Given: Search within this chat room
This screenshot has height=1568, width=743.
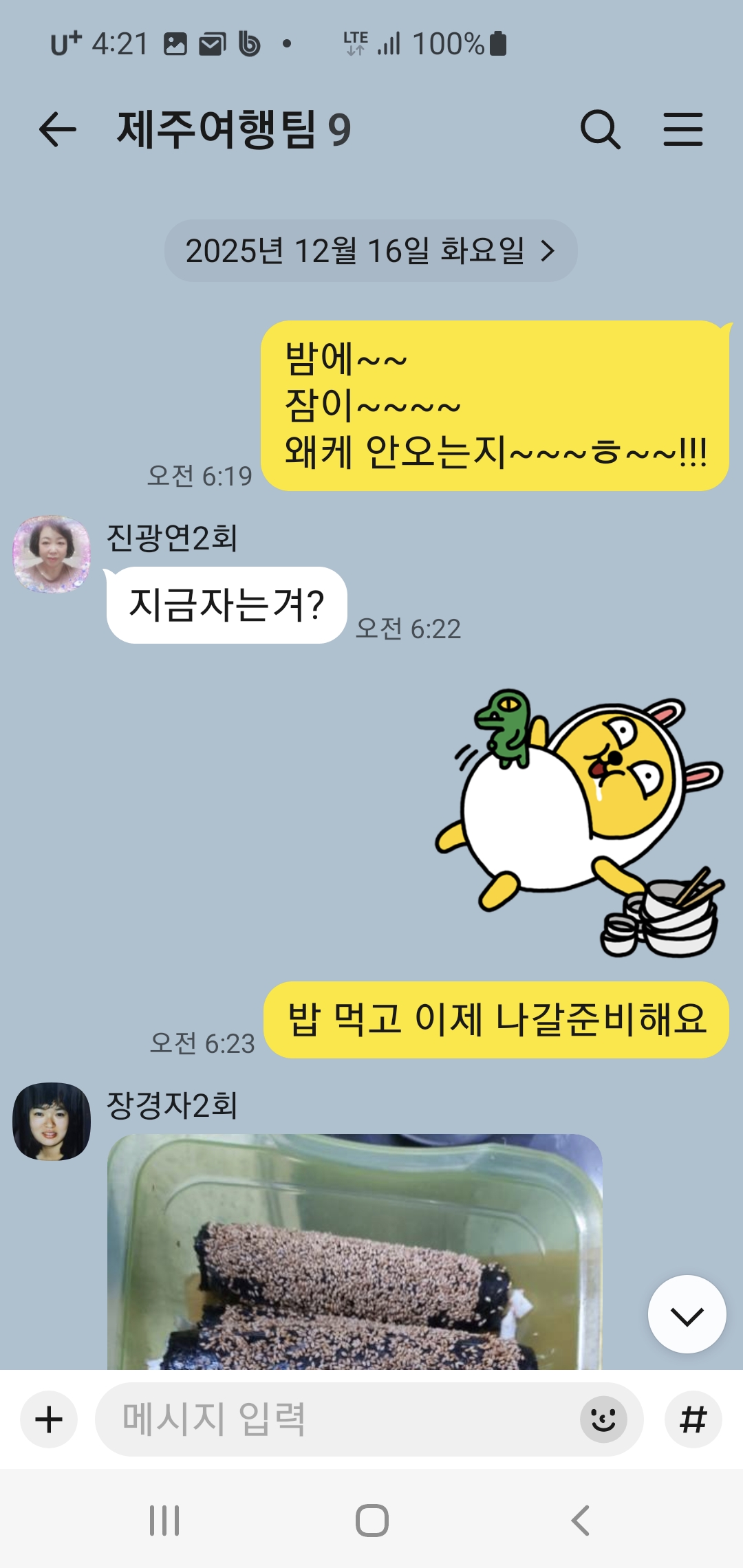Looking at the screenshot, I should (600, 130).
